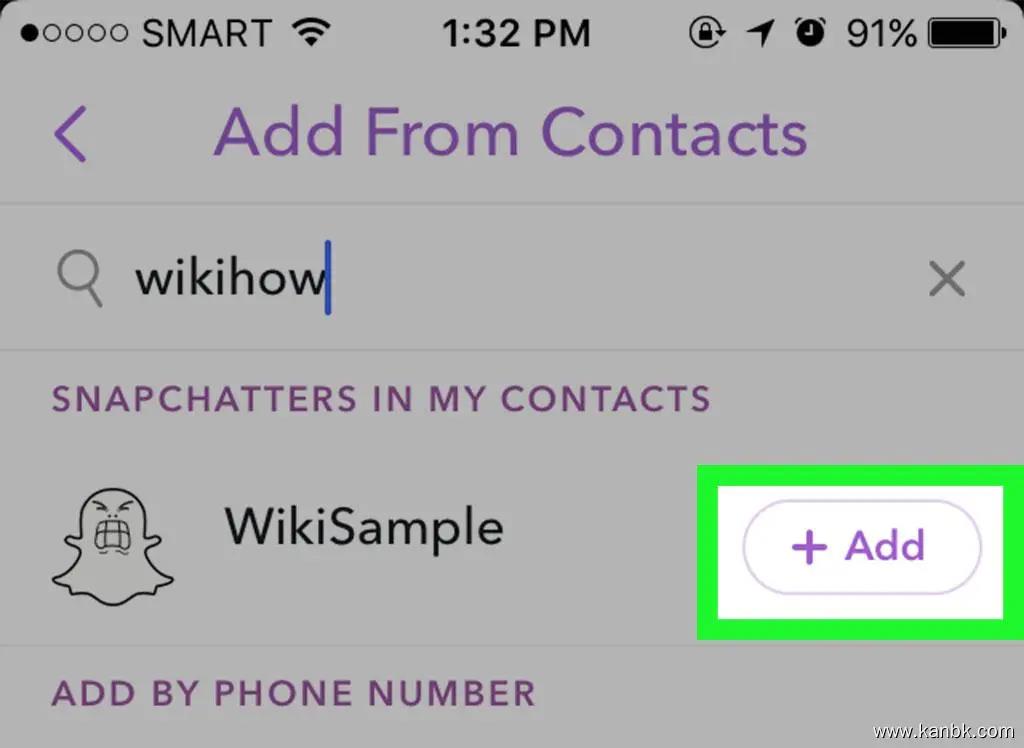1024x748 pixels.
Task: Clear the search text with the X
Action: pyautogui.click(x=945, y=280)
